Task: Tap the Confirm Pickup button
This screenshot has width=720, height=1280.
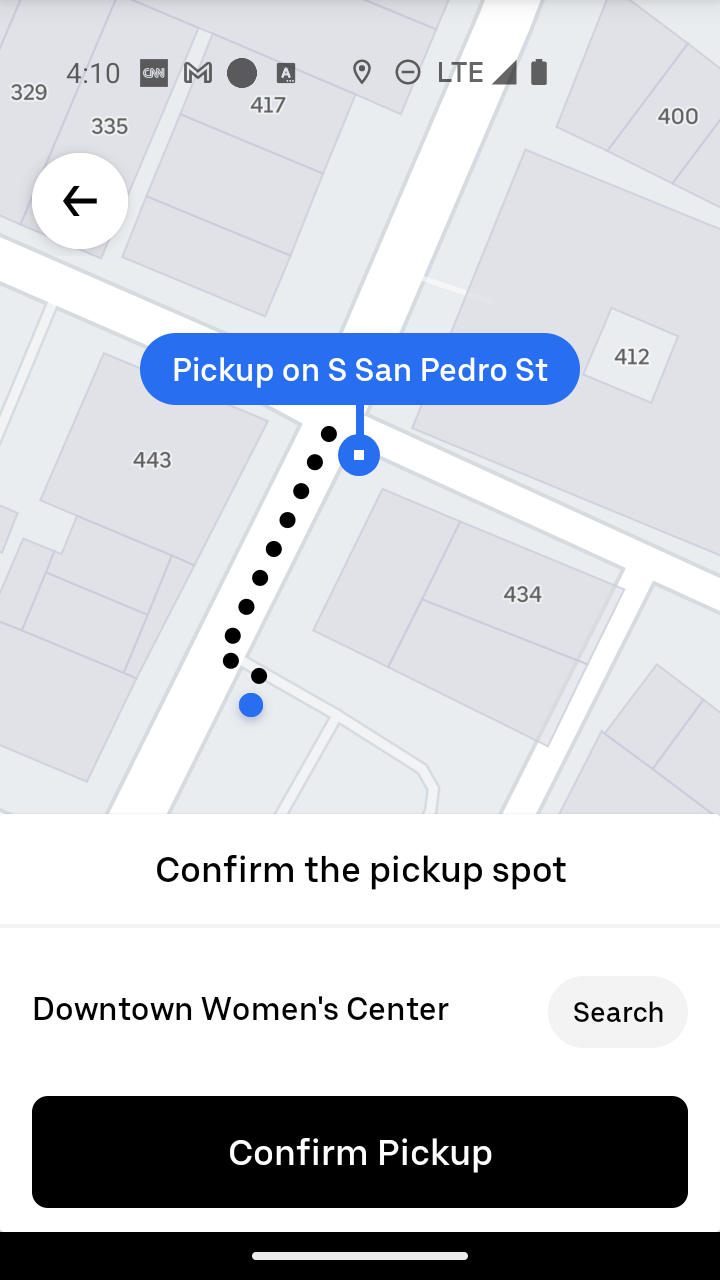Action: point(360,1152)
